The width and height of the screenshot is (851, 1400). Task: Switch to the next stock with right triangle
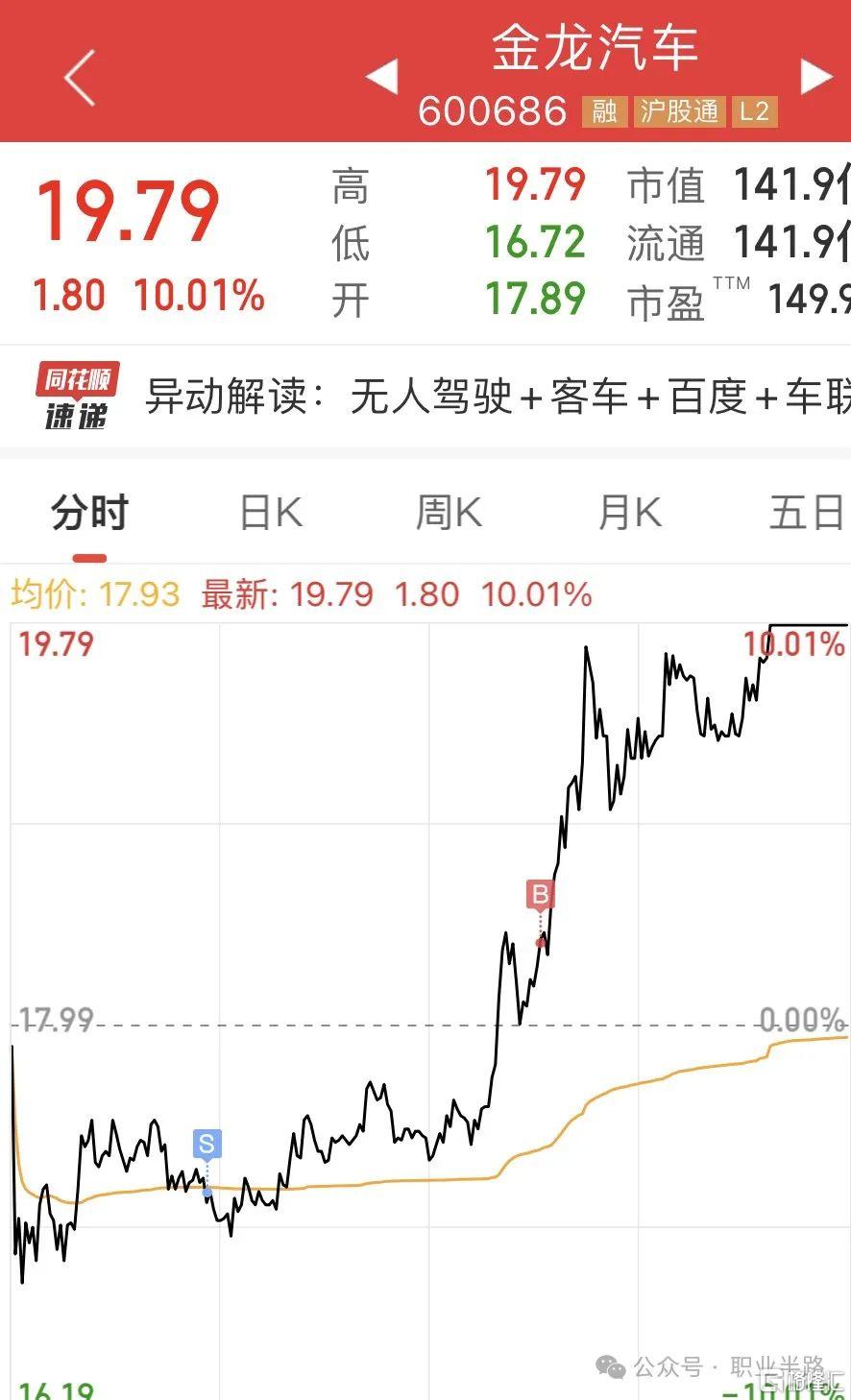816,77
